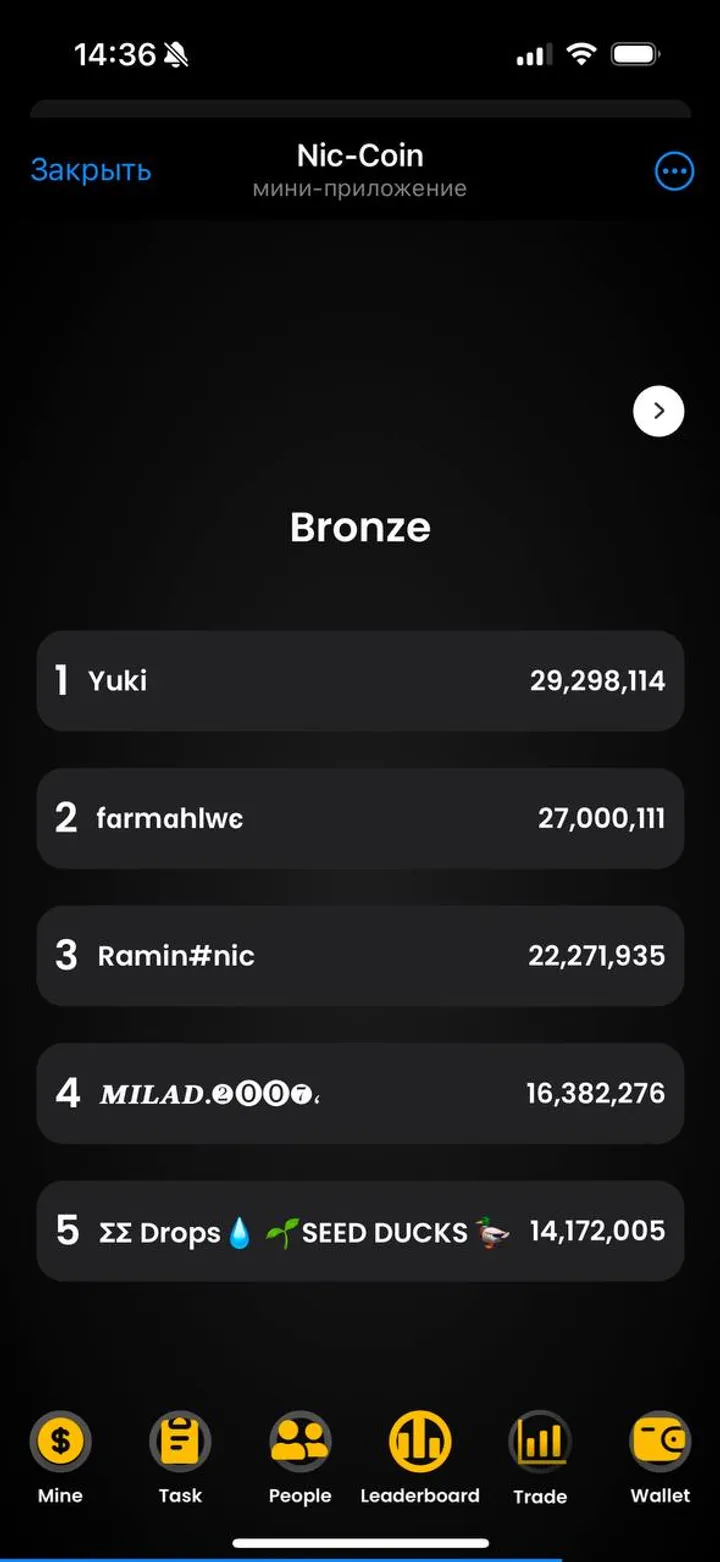This screenshot has width=720, height=1562.
Task: Select the Leaderboard bar chart icon
Action: pos(419,1441)
